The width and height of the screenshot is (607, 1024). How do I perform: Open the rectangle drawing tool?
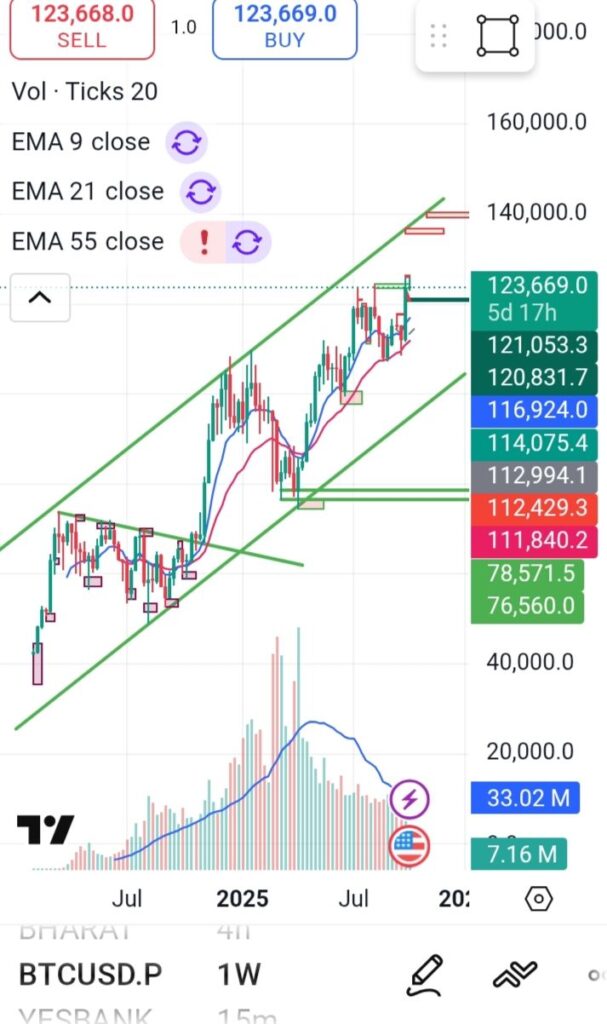click(x=498, y=36)
